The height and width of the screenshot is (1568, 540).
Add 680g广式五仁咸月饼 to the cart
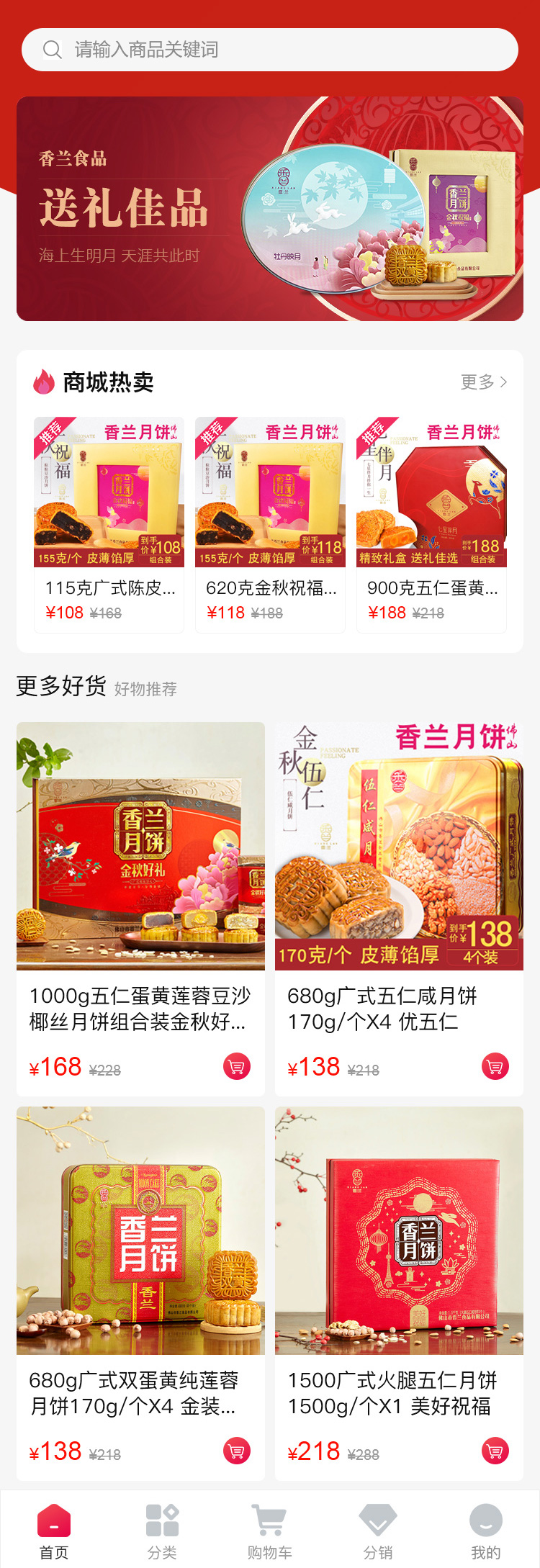pyautogui.click(x=495, y=1066)
